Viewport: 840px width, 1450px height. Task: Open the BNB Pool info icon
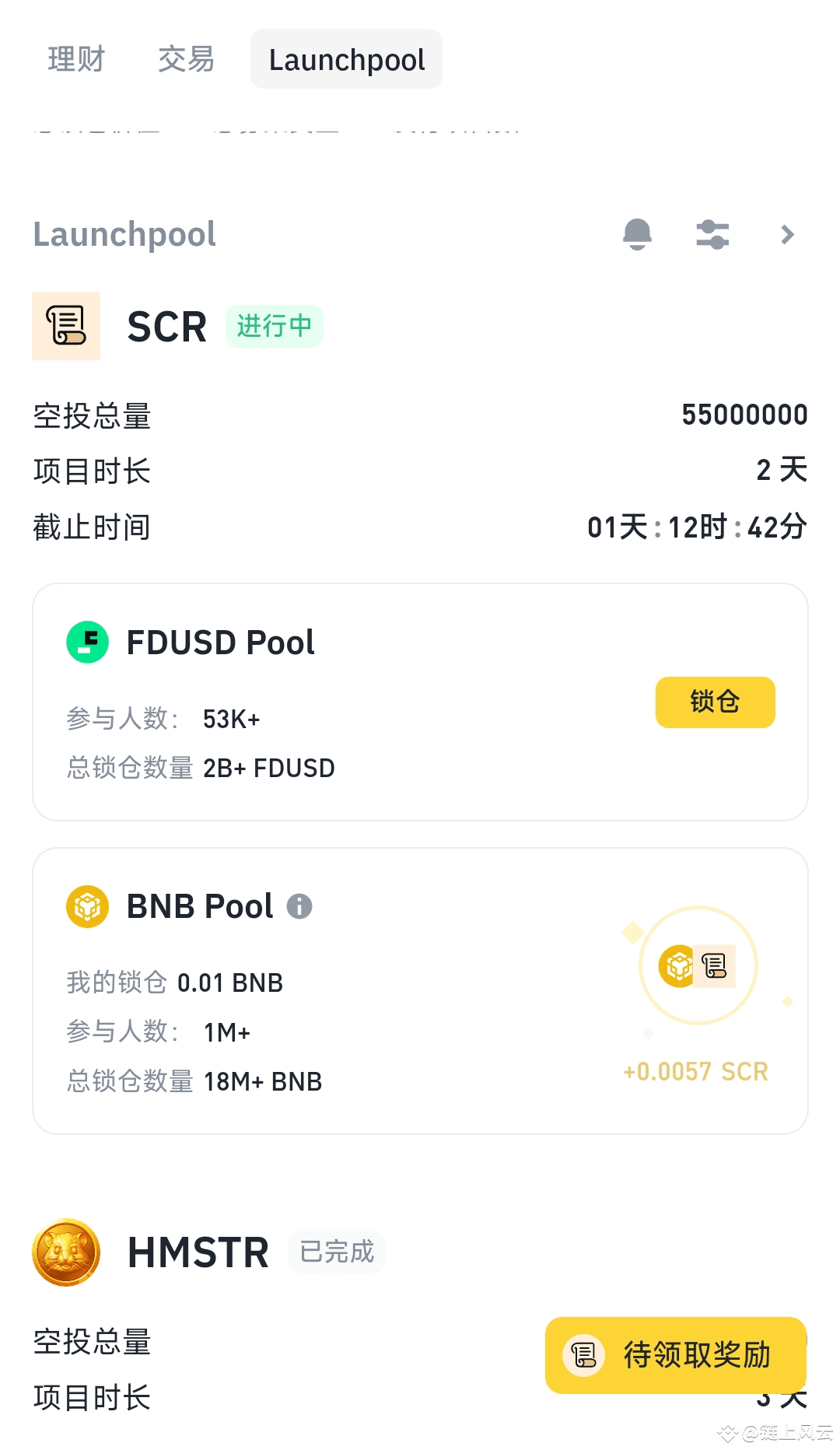pos(301,906)
